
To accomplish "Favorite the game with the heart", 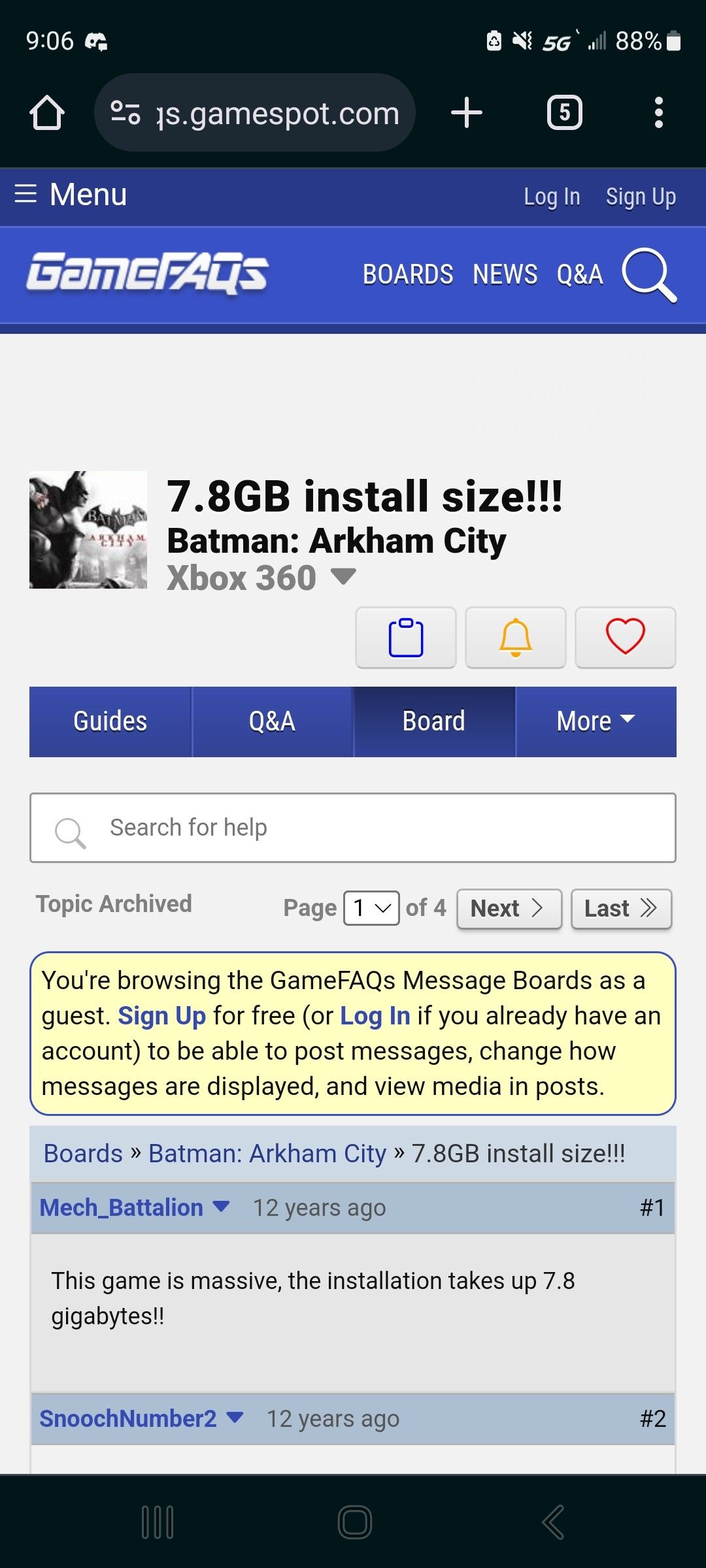I will pyautogui.click(x=626, y=638).
